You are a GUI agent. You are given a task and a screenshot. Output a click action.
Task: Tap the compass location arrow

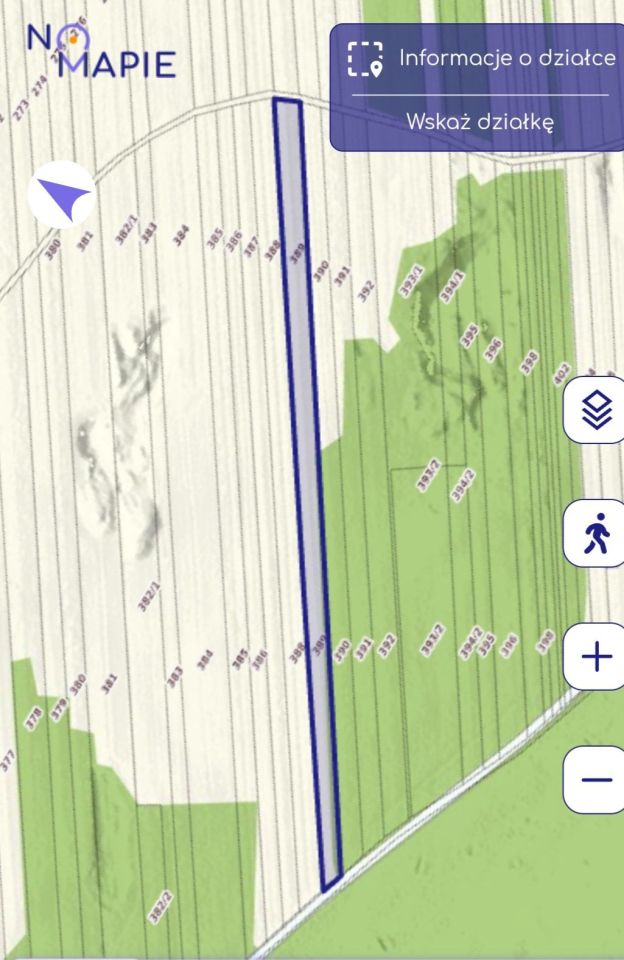61,195
